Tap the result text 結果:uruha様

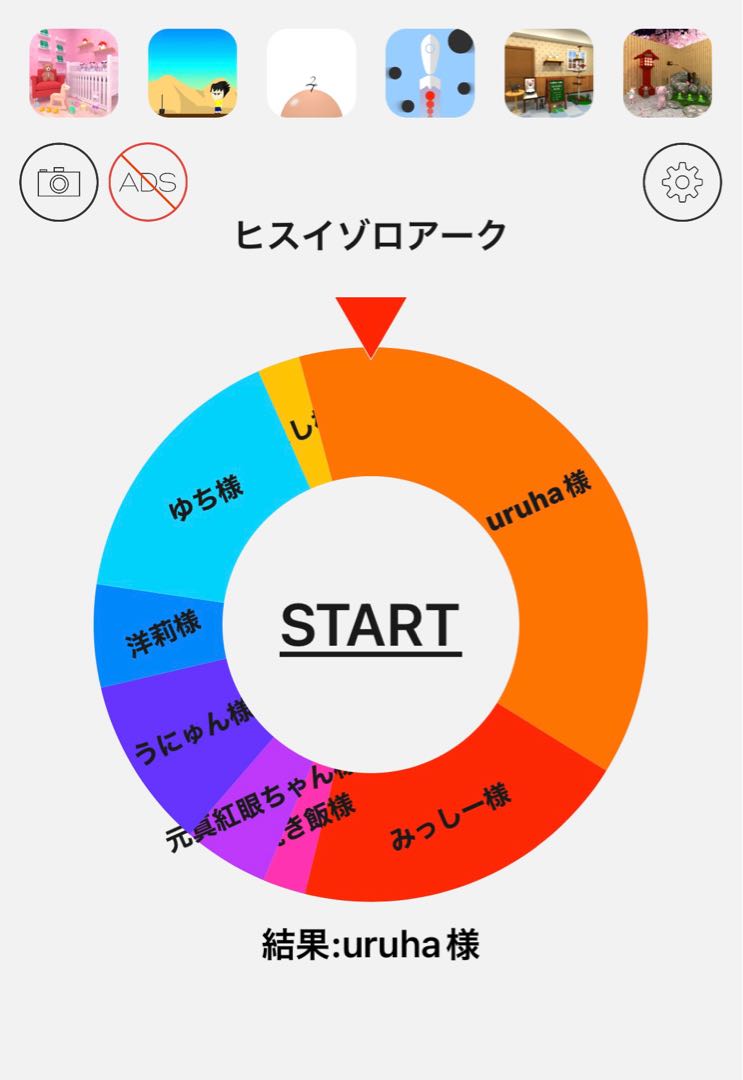[x=371, y=945]
